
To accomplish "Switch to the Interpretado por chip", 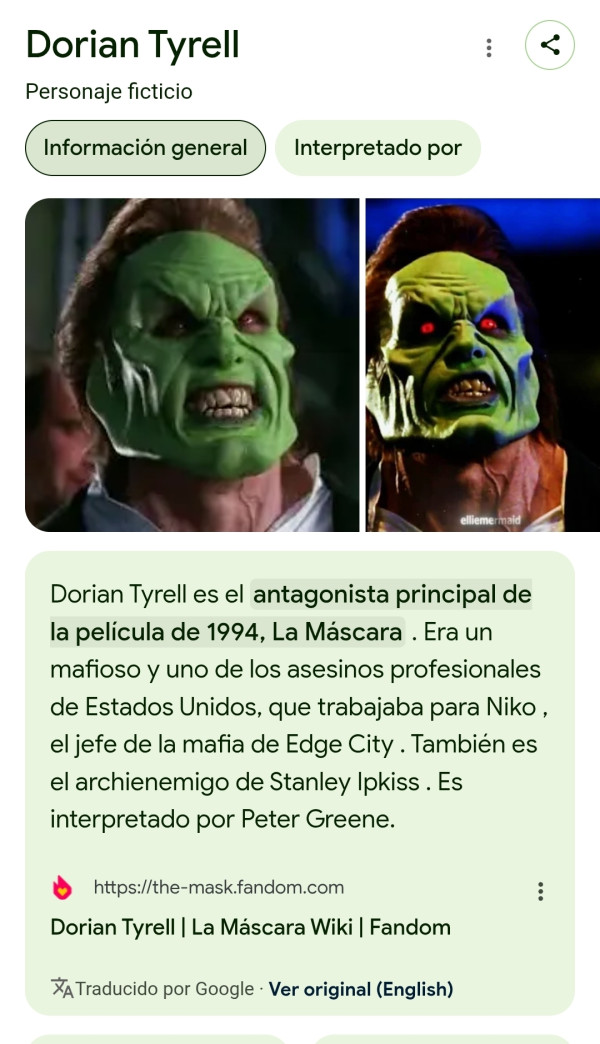I will click(377, 148).
